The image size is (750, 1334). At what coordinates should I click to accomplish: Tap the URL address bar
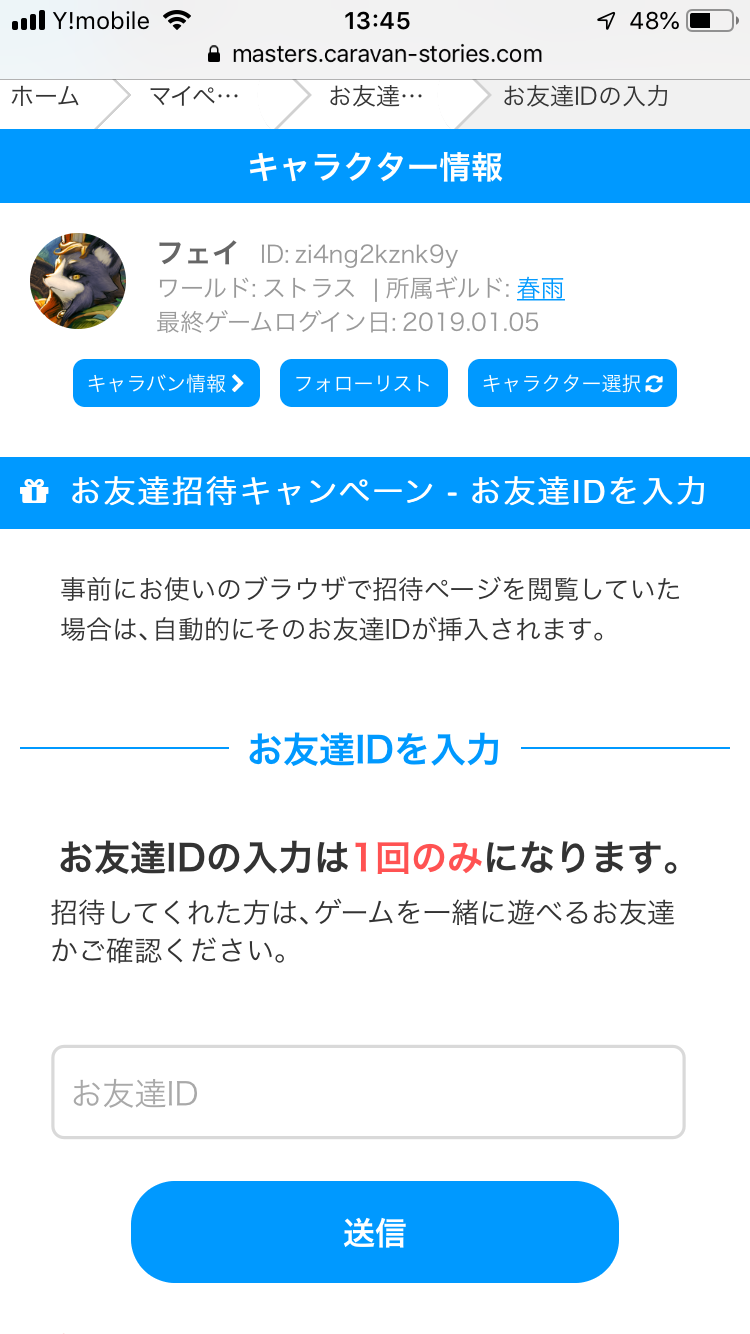[x=375, y=54]
